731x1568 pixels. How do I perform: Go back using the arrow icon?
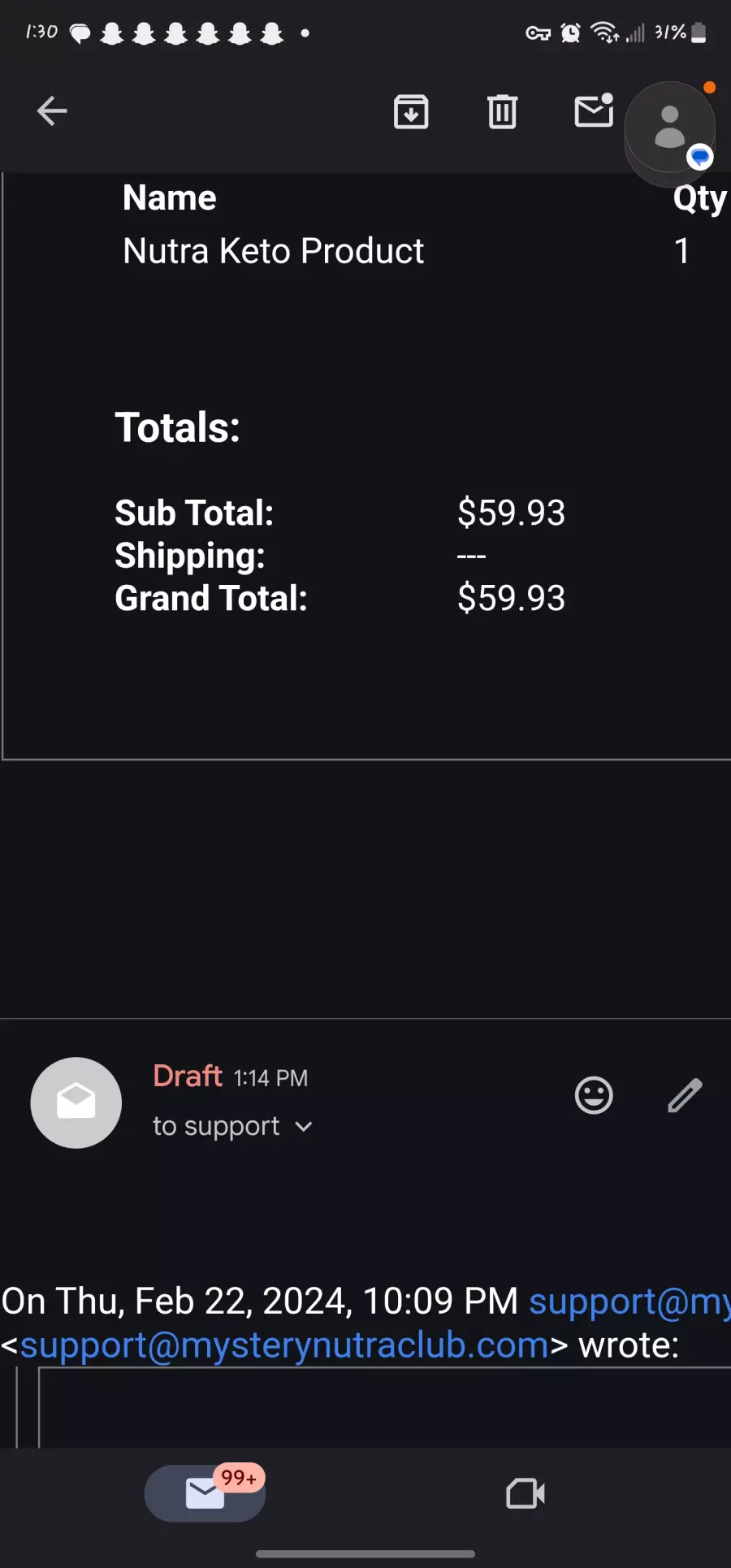[x=52, y=111]
